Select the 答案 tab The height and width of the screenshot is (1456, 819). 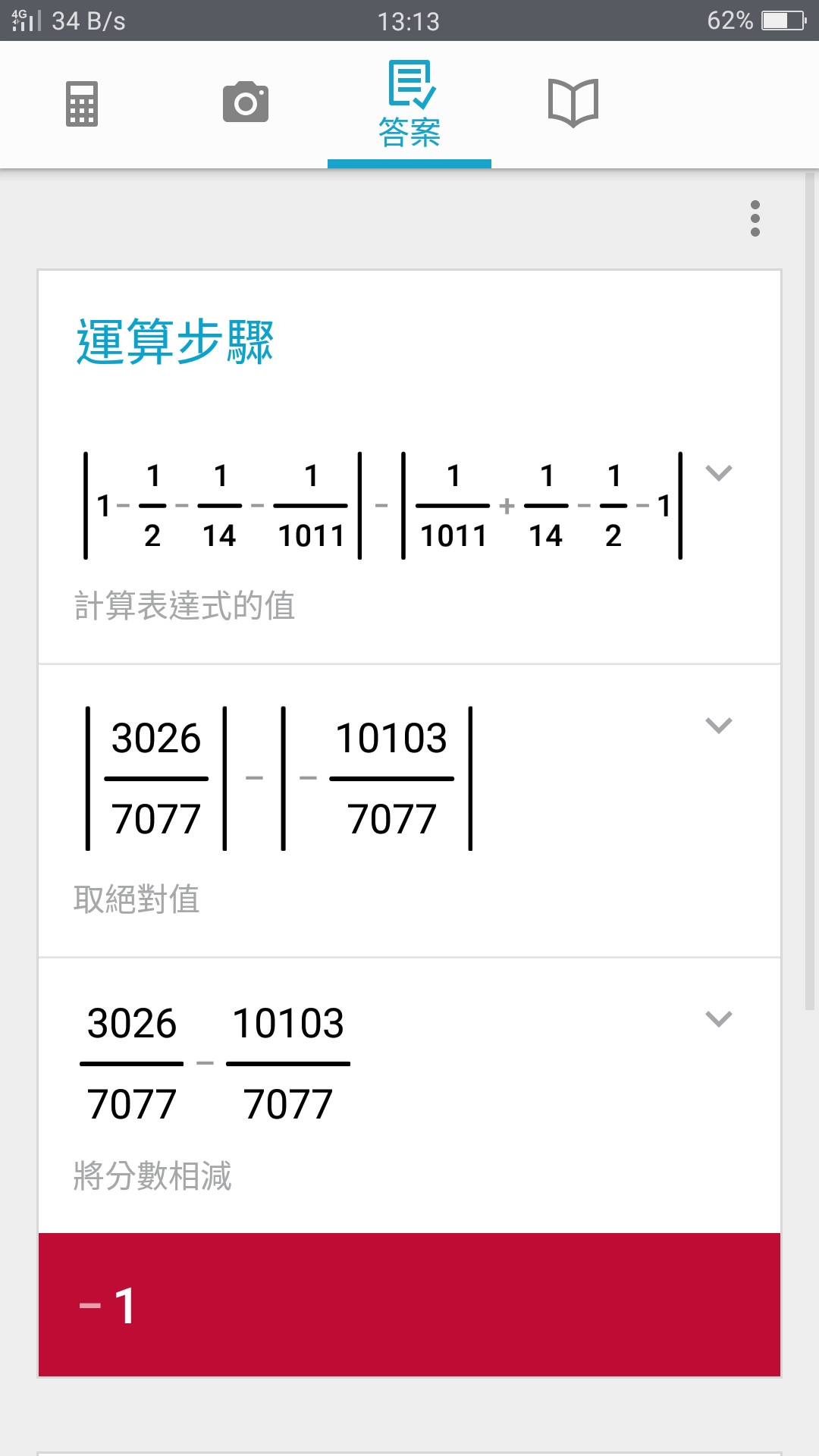(409, 105)
